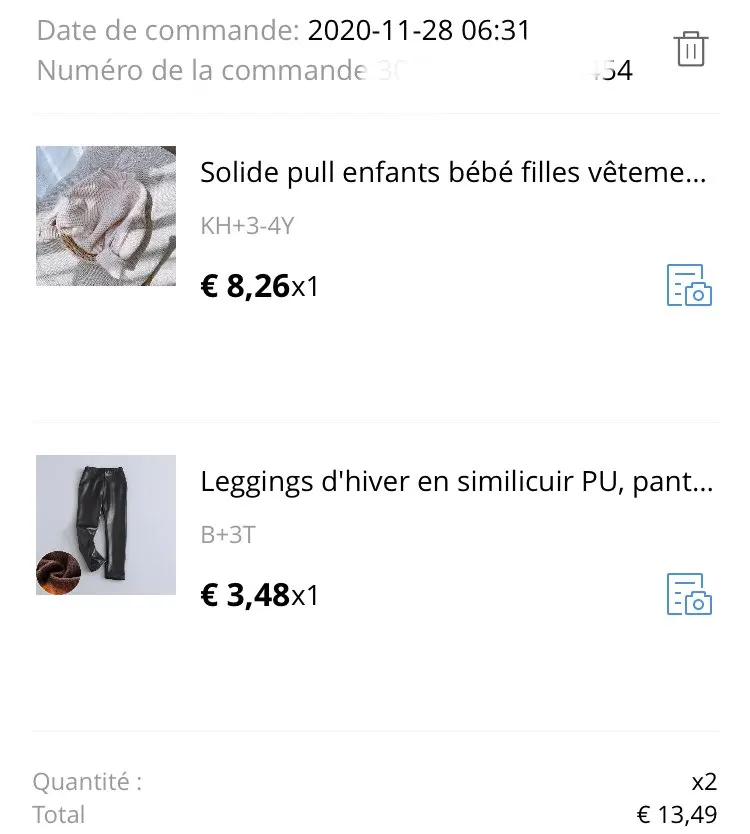Open the Leggings d'hiver en similicuir item title
The height and width of the screenshot is (834, 750).
coord(457,482)
